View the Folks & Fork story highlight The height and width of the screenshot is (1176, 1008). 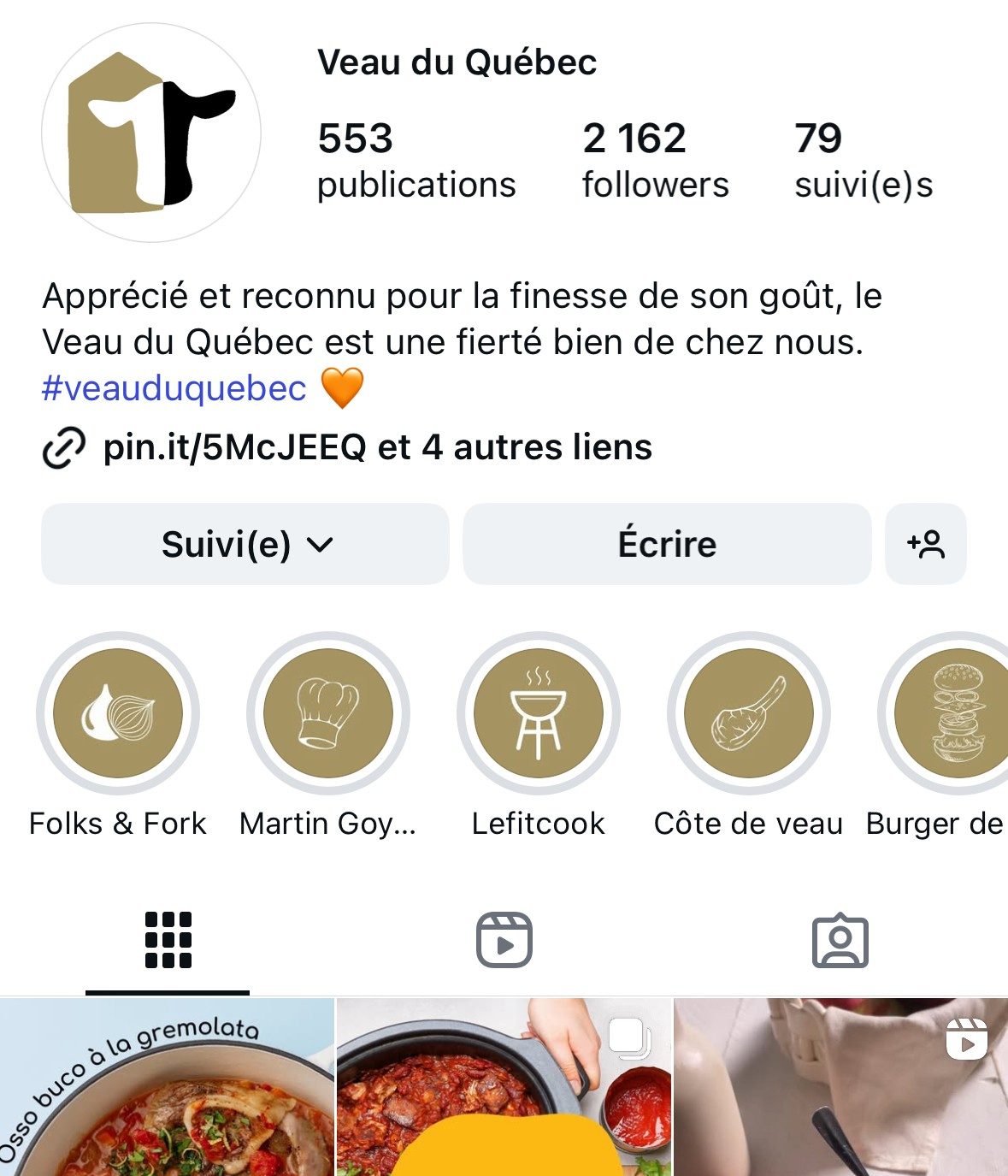pos(118,713)
